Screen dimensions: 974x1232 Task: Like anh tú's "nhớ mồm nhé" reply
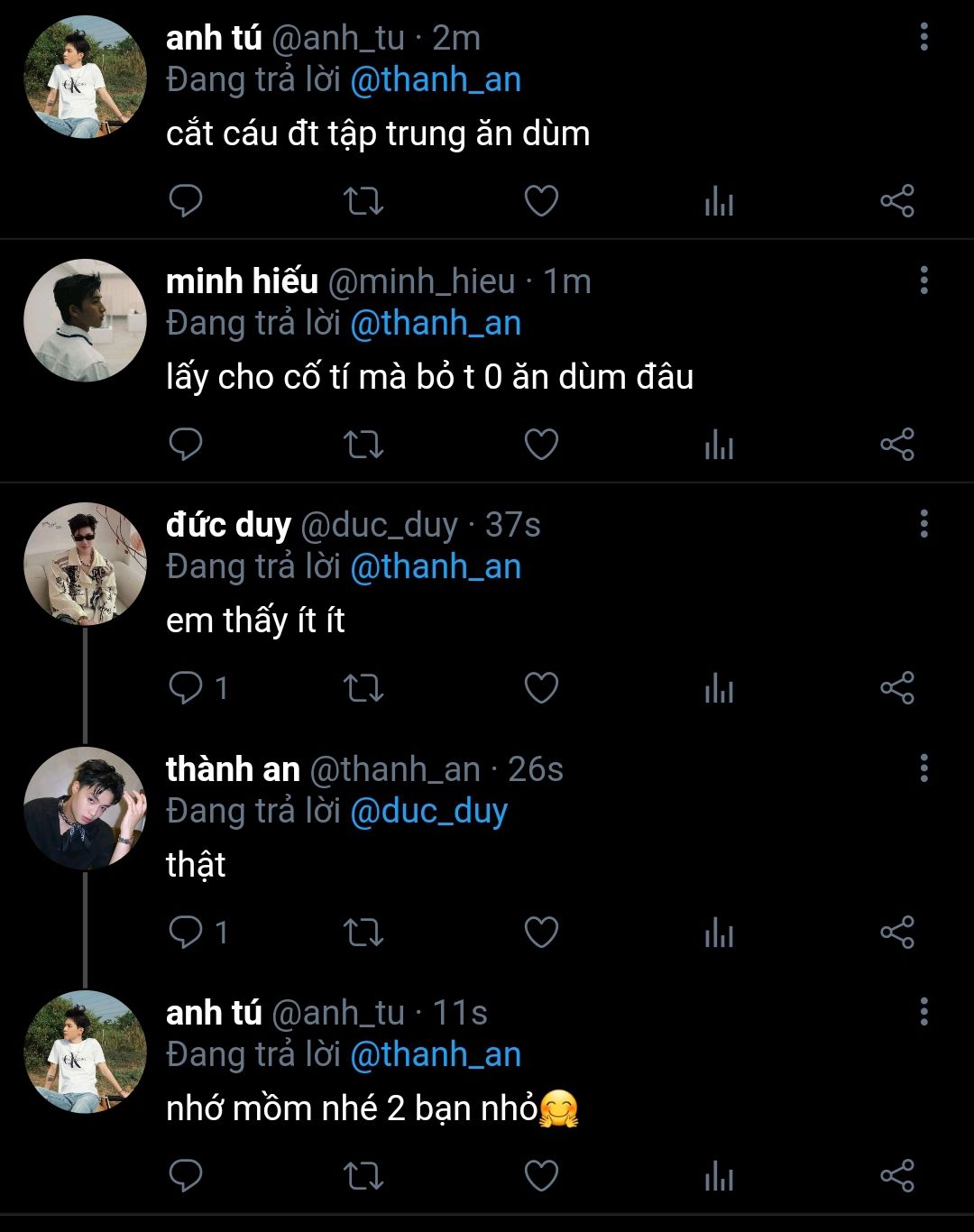coord(541,1176)
